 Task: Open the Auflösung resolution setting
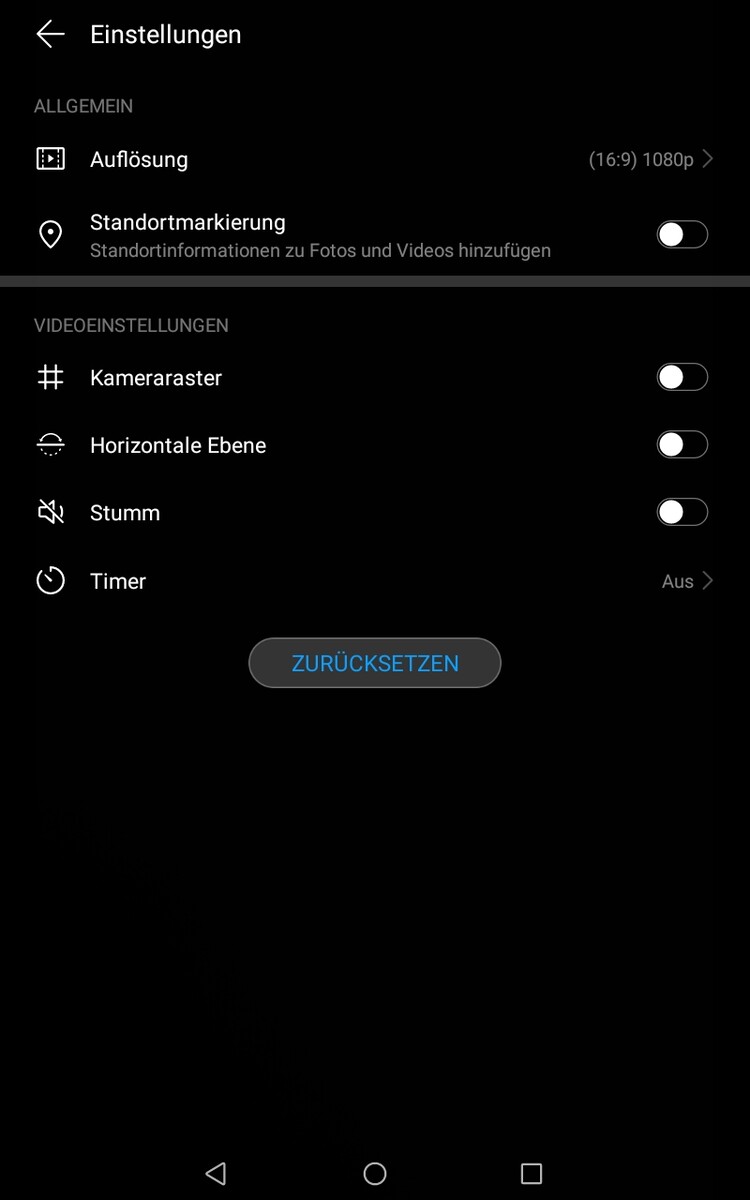[x=375, y=159]
